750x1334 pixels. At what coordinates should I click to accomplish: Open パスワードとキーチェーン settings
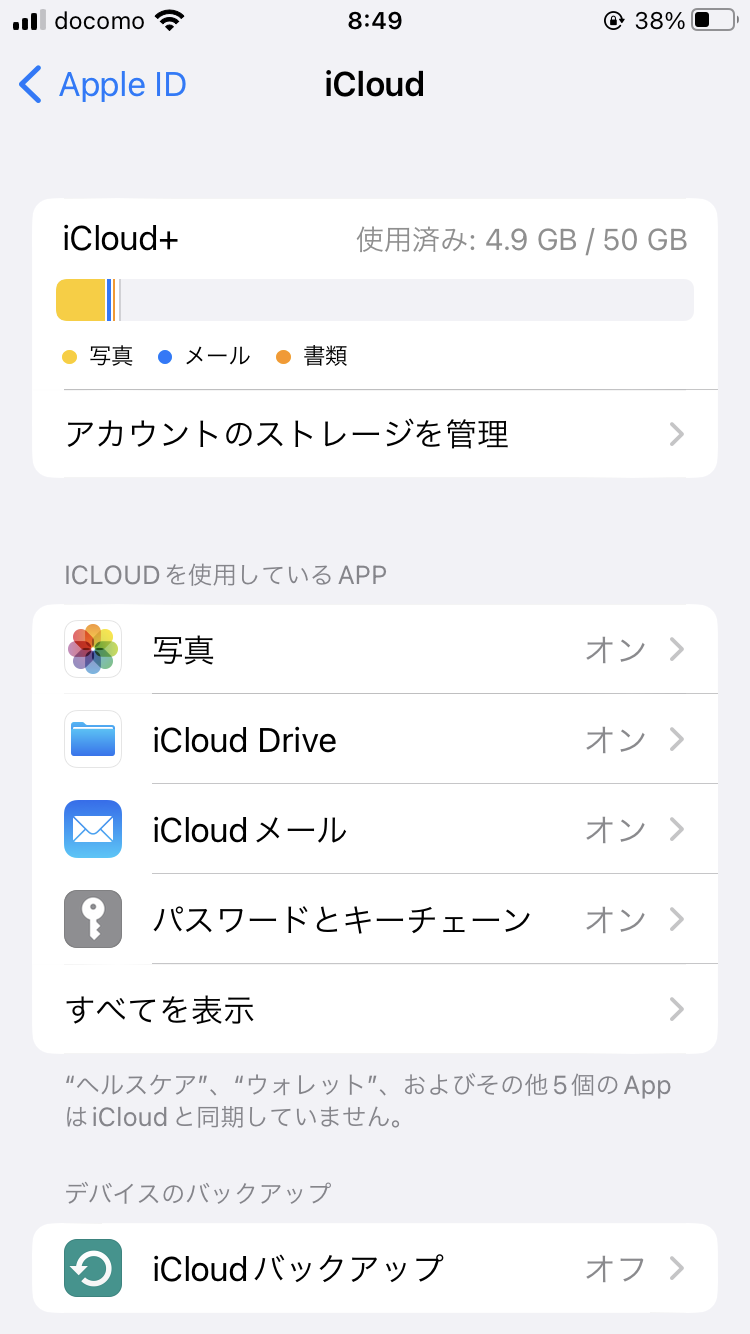pyautogui.click(x=375, y=919)
